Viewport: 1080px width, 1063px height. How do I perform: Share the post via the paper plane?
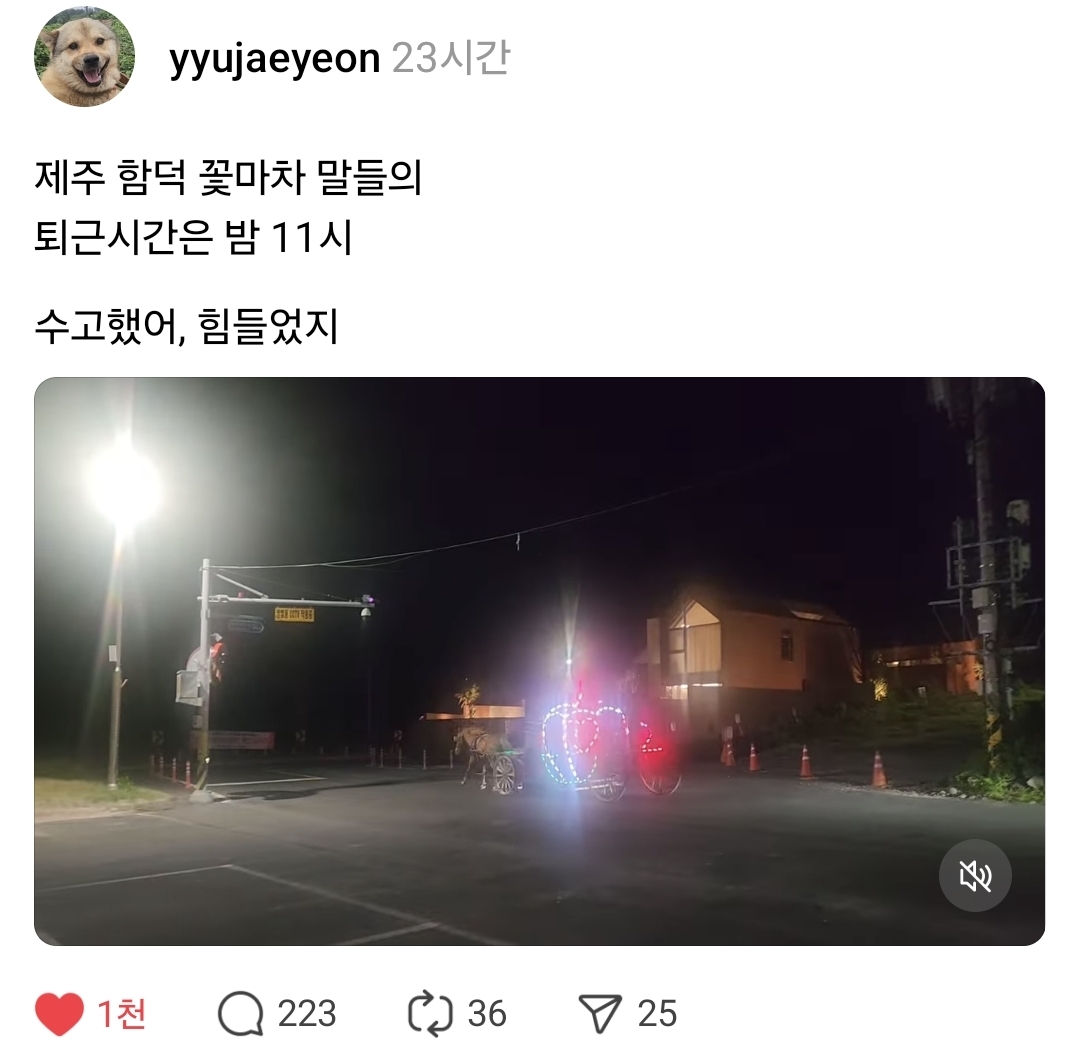pyautogui.click(x=600, y=1014)
